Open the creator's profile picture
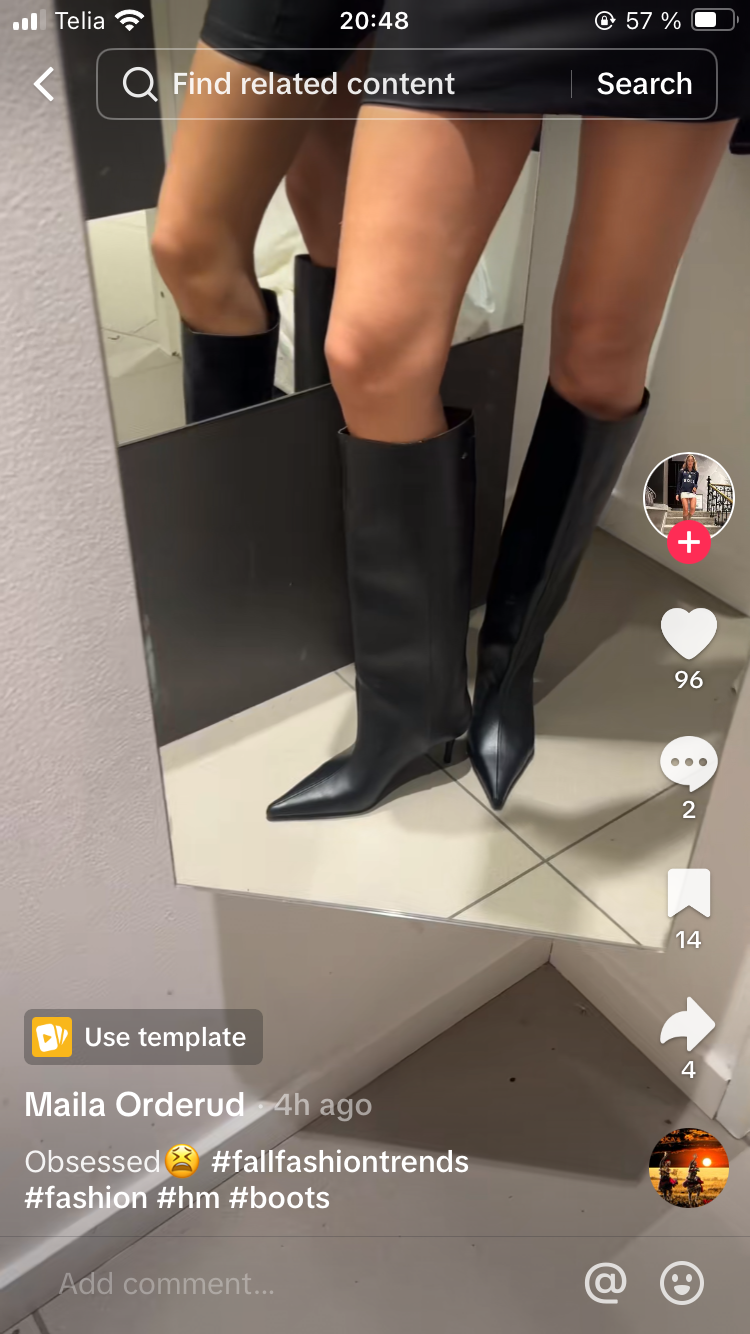Viewport: 750px width, 1334px height. pyautogui.click(x=688, y=497)
